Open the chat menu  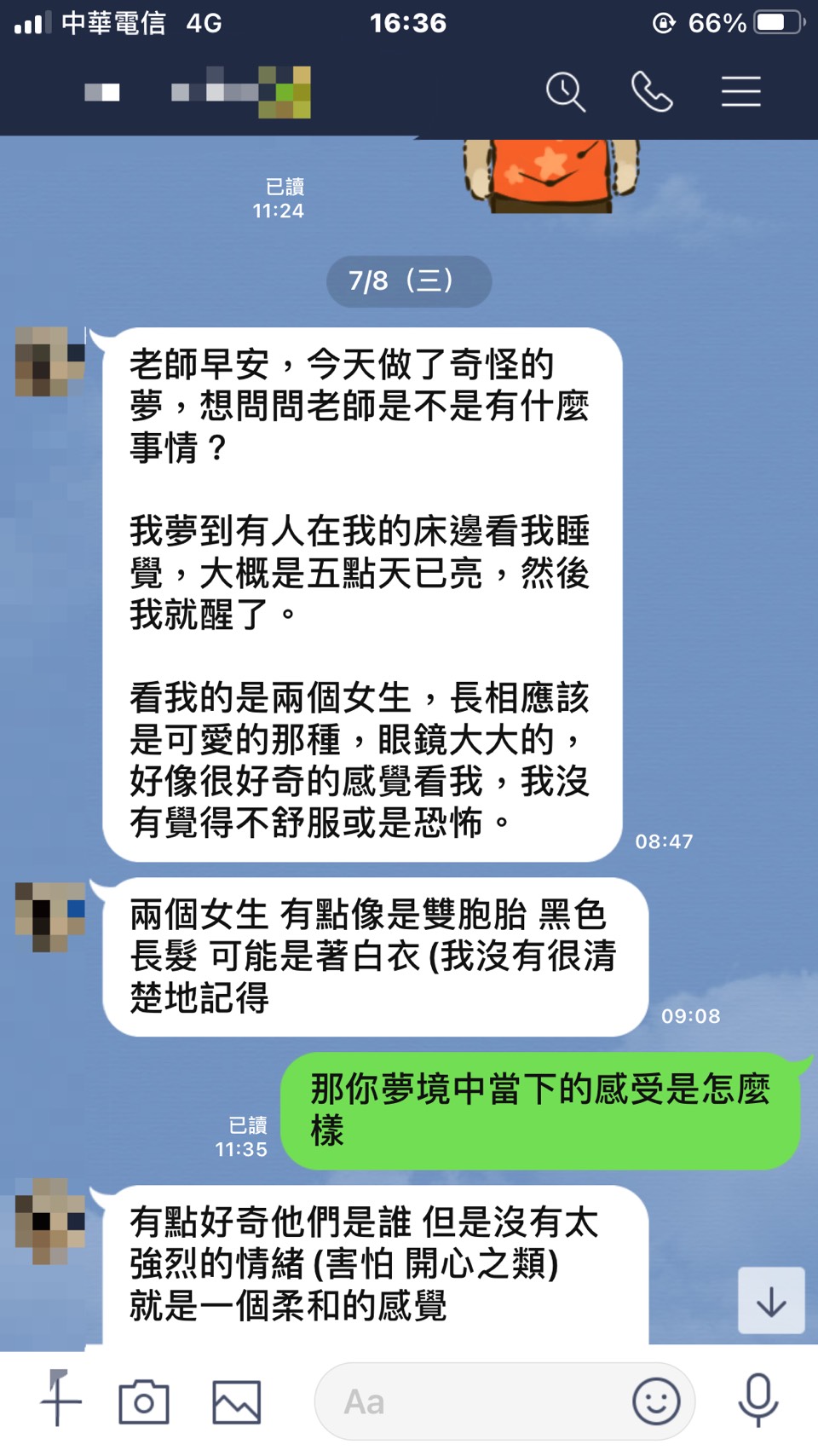click(740, 91)
